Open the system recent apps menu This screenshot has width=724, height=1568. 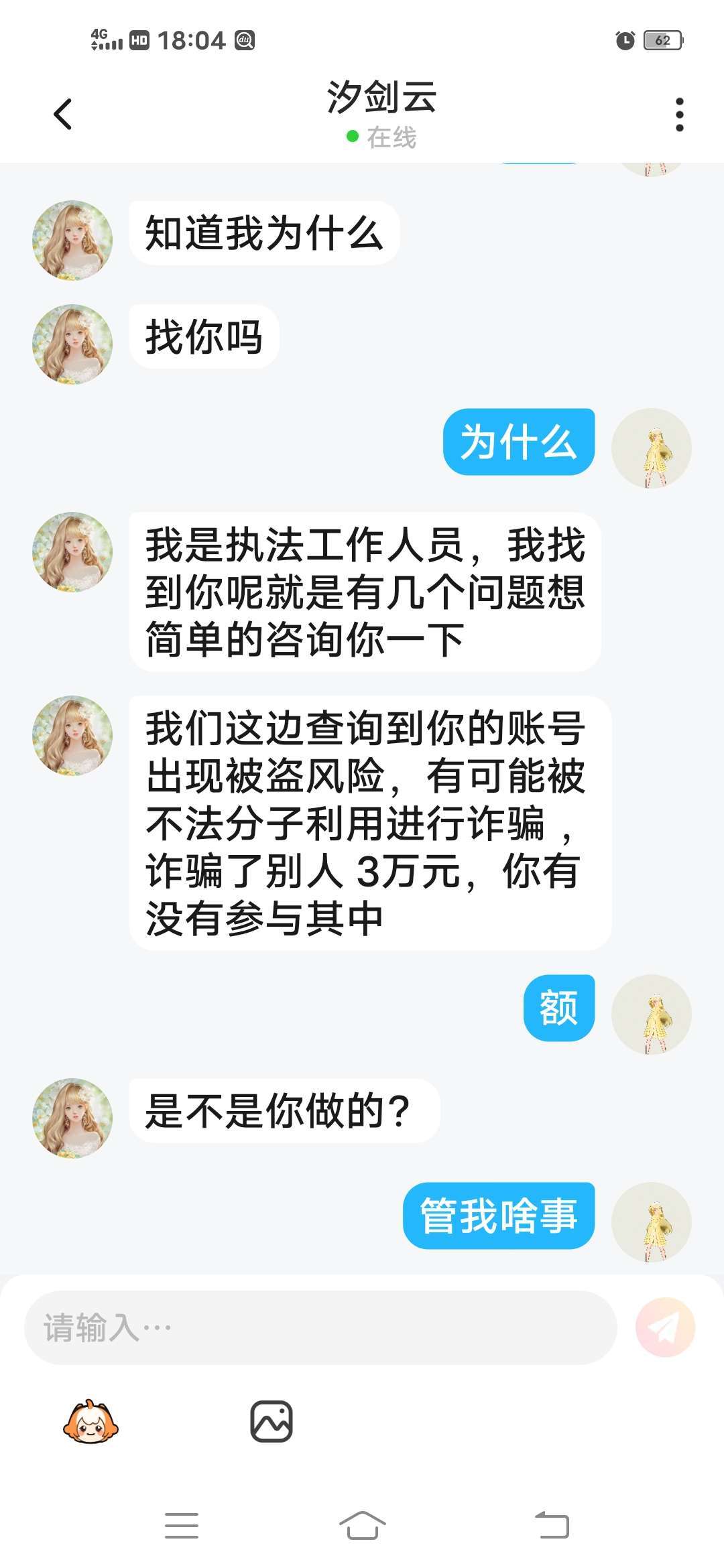coord(182,1526)
